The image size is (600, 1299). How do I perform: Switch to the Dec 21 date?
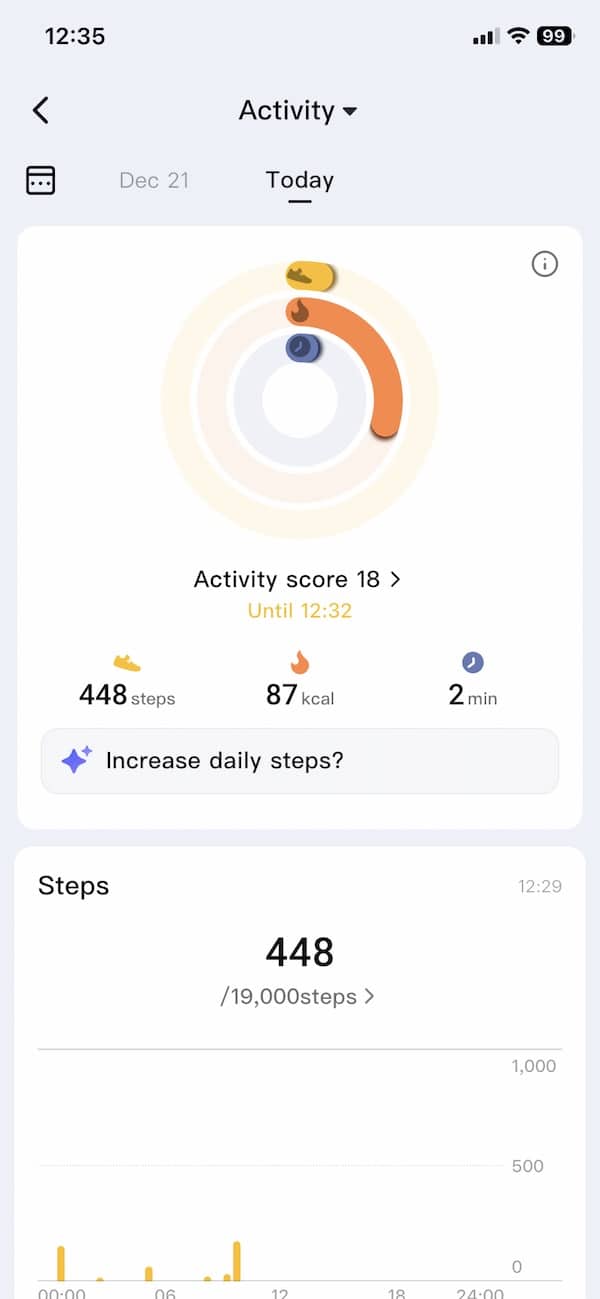(x=154, y=180)
